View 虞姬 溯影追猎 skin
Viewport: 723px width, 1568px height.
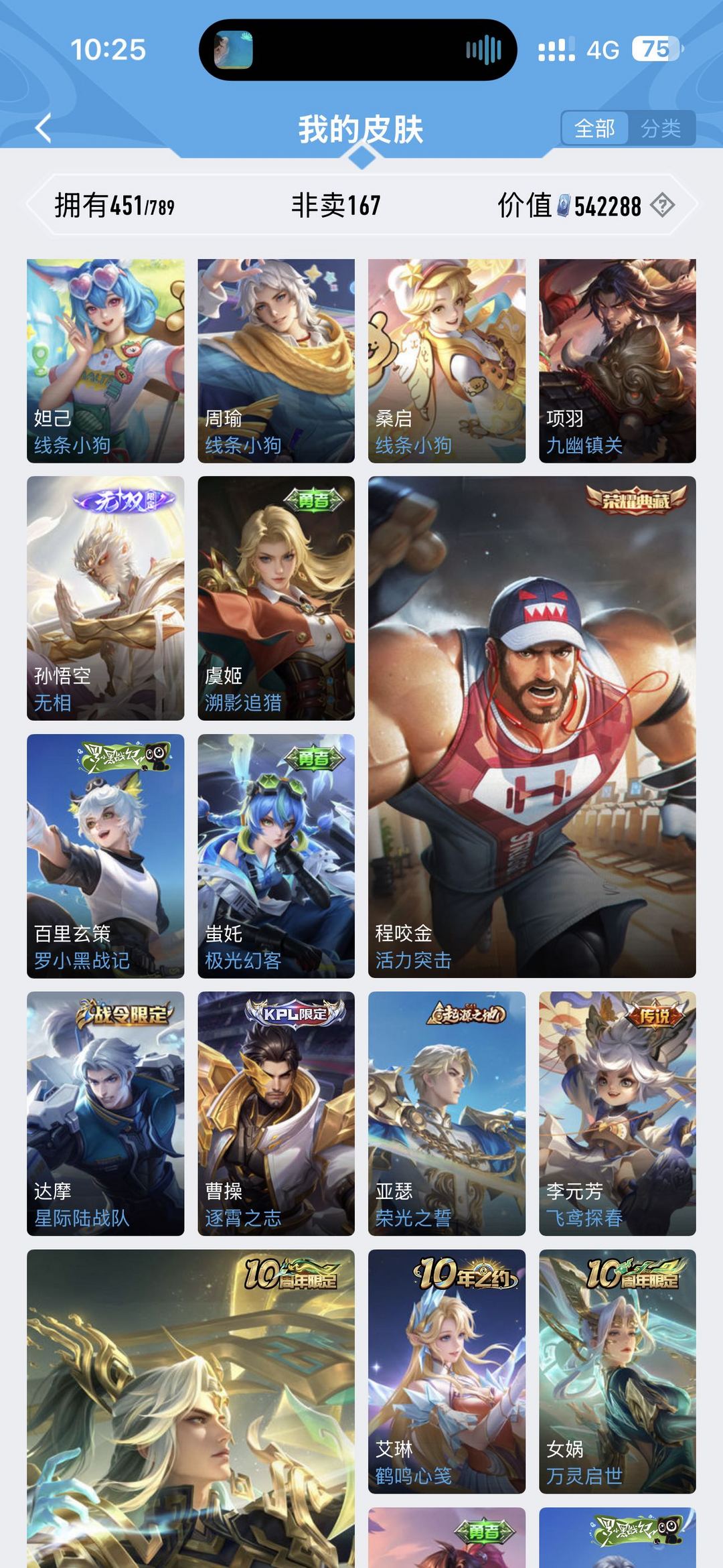pos(276,597)
